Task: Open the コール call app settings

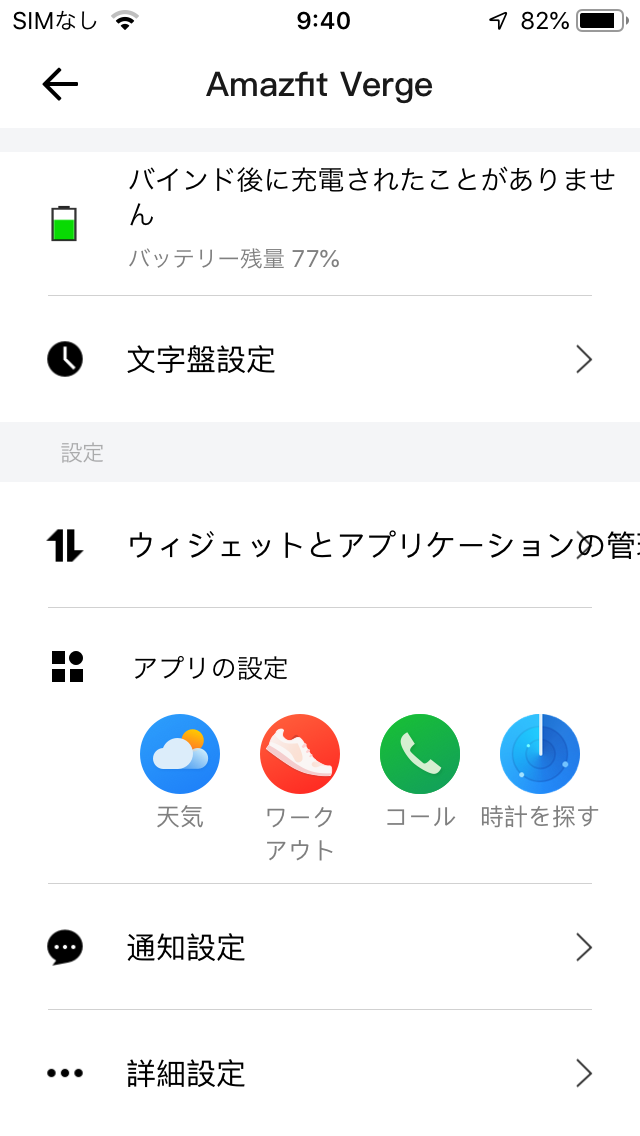Action: click(x=420, y=772)
